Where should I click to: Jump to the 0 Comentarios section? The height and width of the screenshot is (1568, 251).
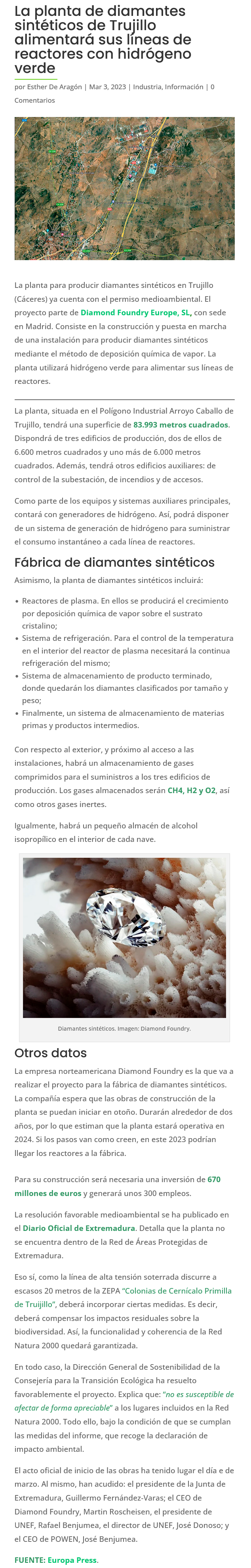(x=35, y=100)
